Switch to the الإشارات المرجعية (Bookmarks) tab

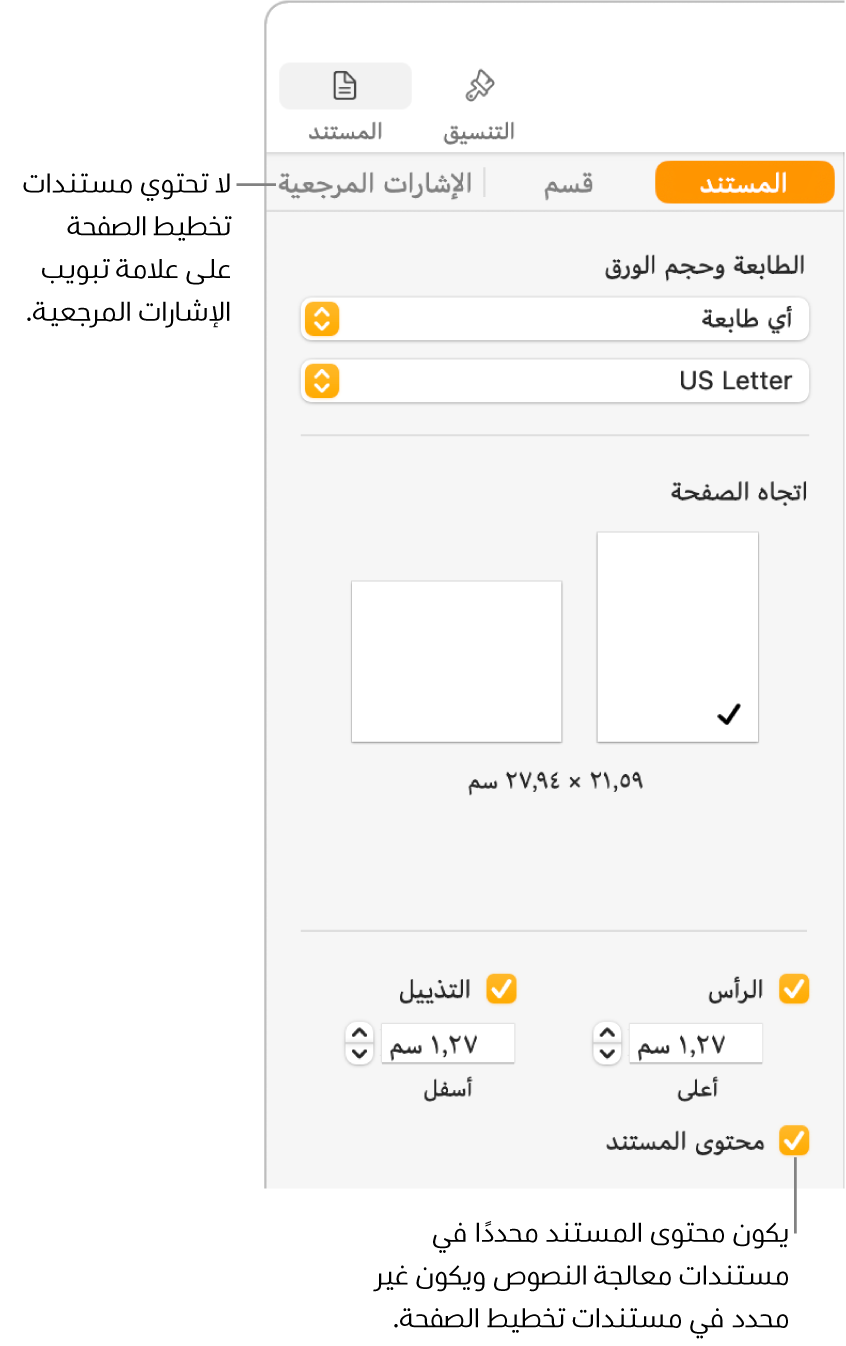click(x=375, y=184)
